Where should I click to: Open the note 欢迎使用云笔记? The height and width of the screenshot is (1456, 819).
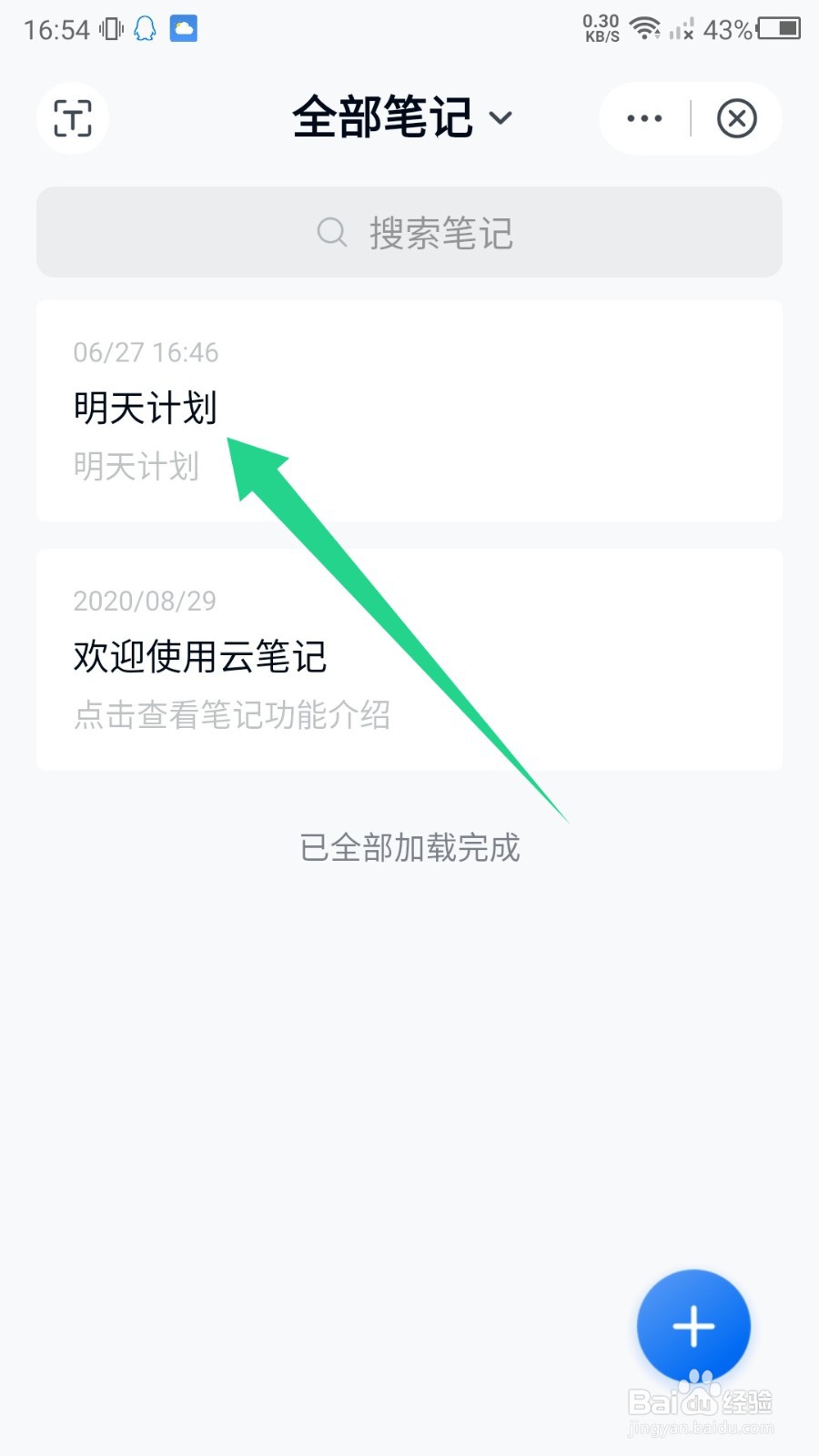pos(200,657)
